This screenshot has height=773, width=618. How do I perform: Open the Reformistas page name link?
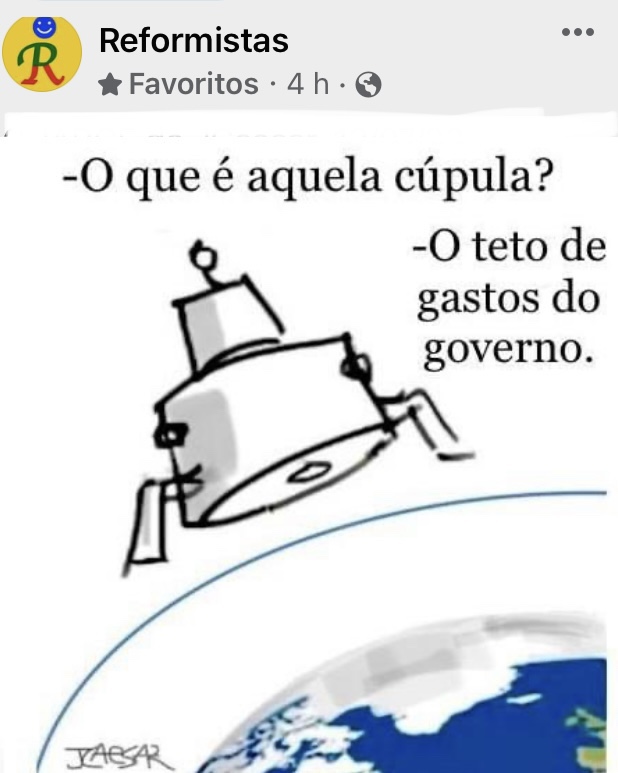pyautogui.click(x=193, y=41)
